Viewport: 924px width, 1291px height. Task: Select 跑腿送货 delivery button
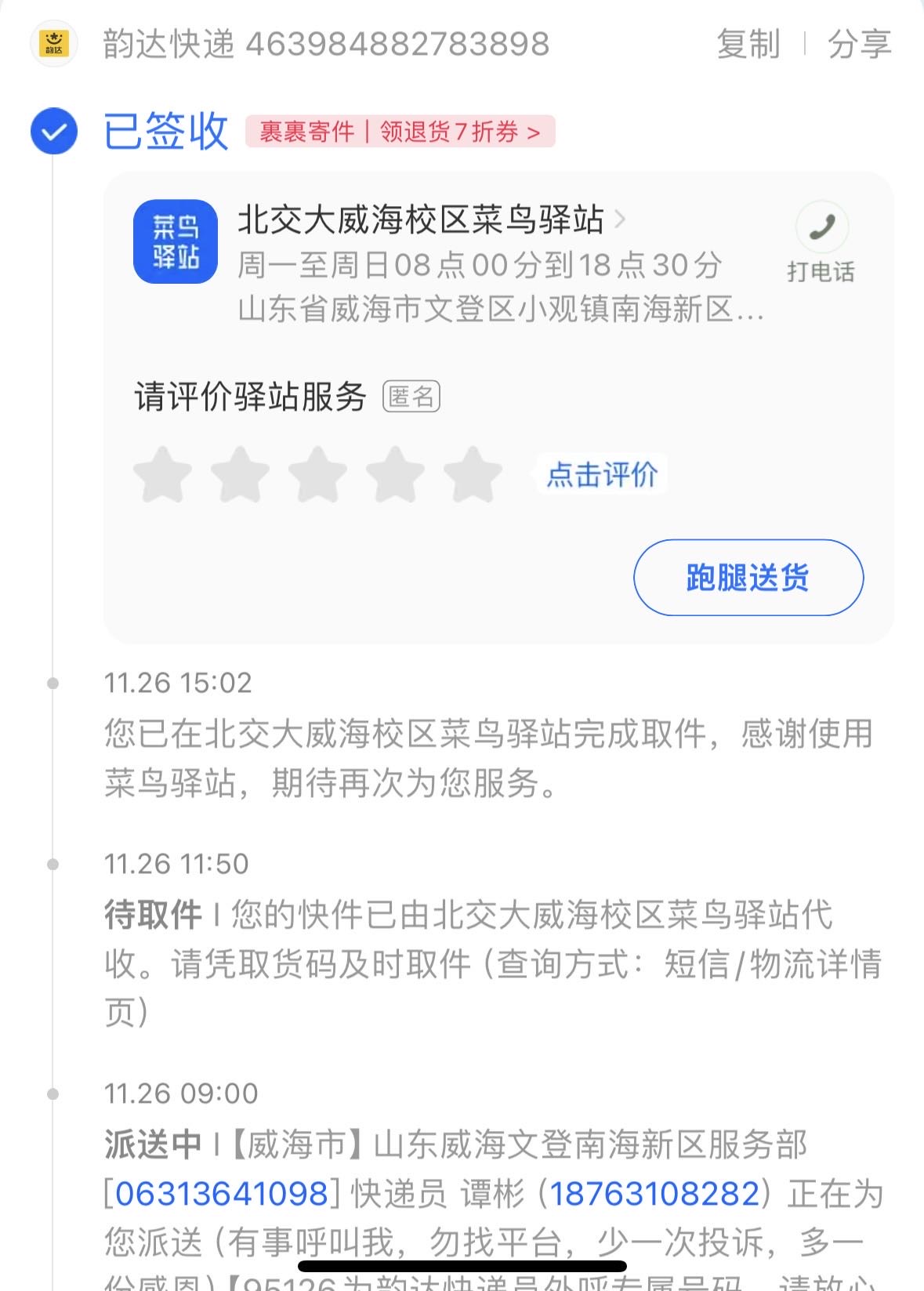[x=748, y=578]
